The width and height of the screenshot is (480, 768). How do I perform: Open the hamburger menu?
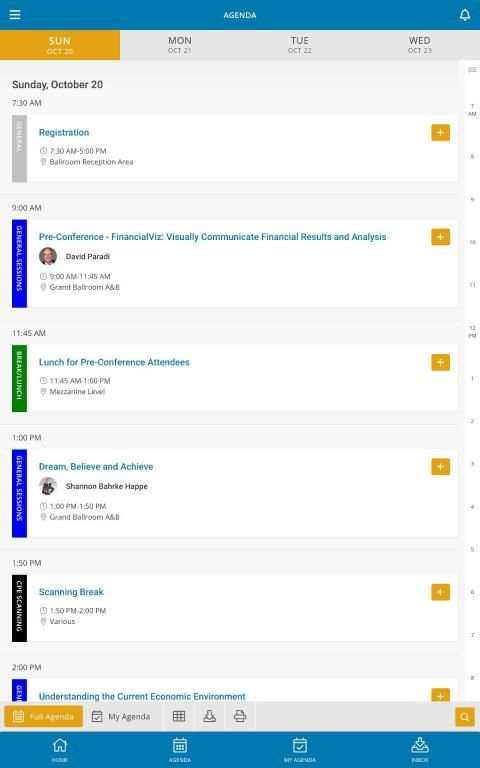pyautogui.click(x=15, y=14)
